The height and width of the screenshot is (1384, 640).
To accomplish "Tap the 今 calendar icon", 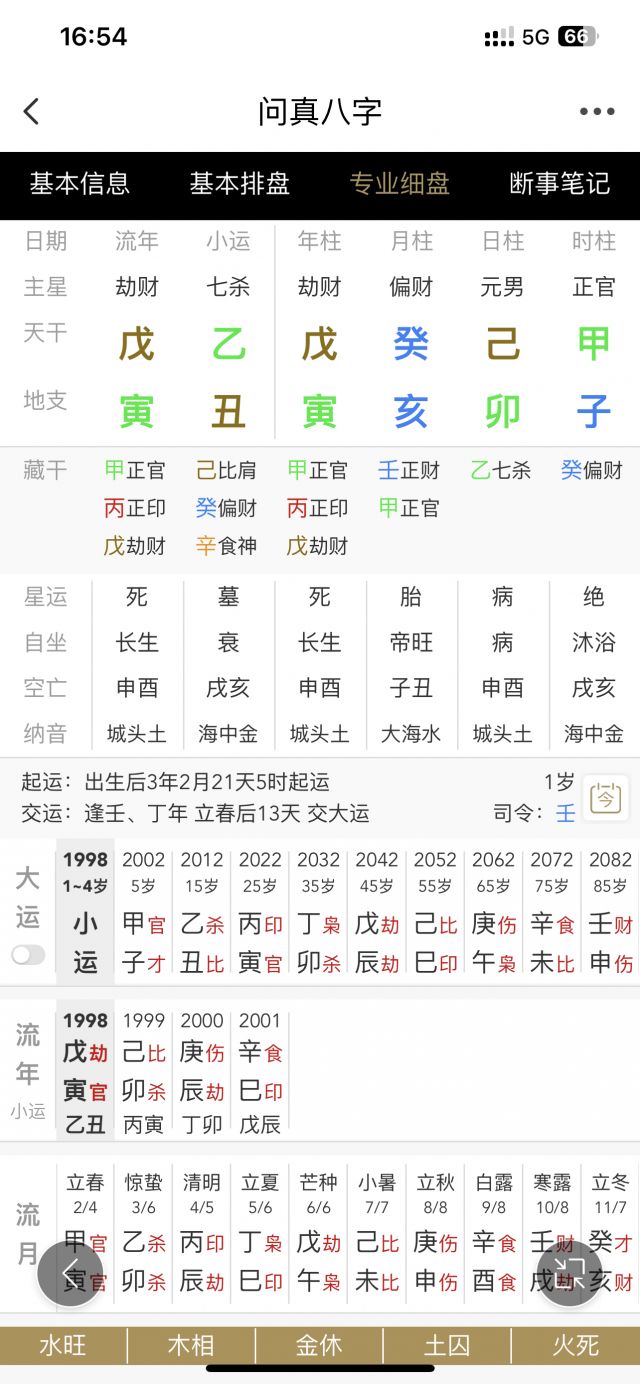I will (606, 797).
